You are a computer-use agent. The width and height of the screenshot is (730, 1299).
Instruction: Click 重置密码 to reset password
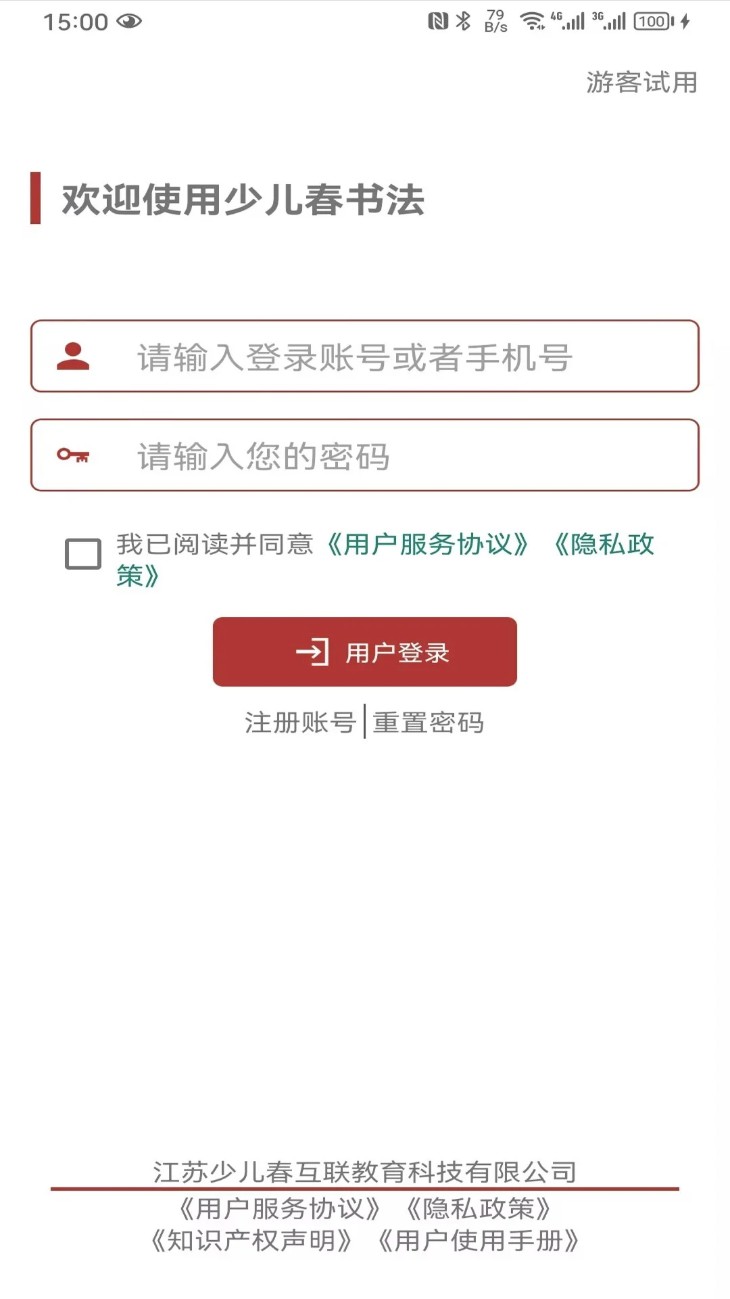click(427, 722)
